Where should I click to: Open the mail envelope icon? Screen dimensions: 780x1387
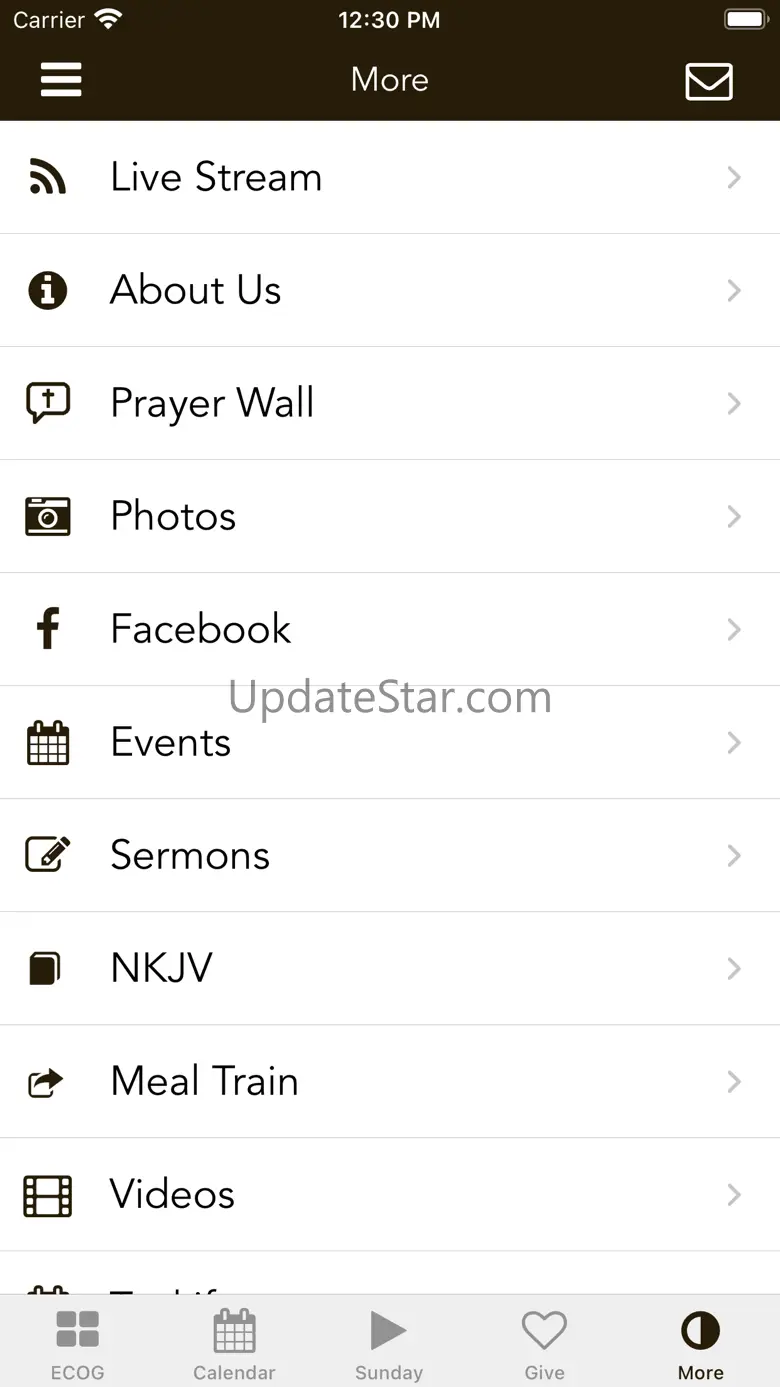[709, 81]
